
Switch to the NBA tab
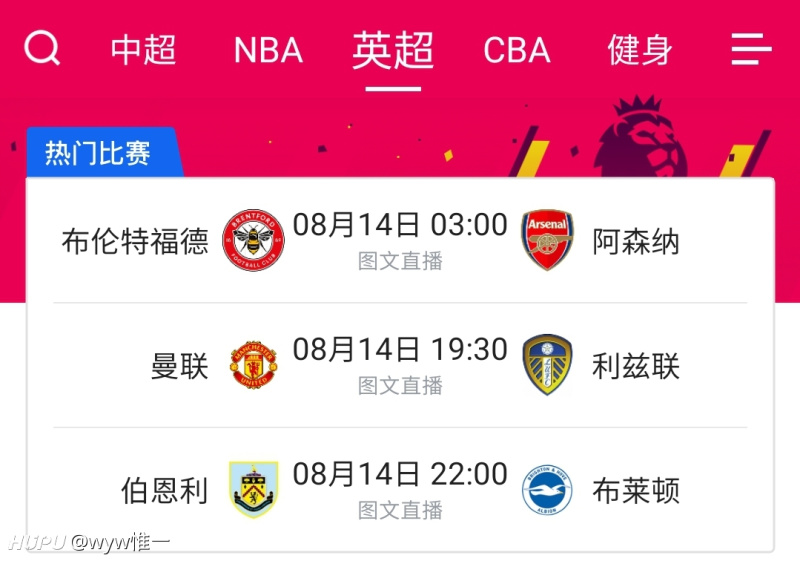(268, 50)
